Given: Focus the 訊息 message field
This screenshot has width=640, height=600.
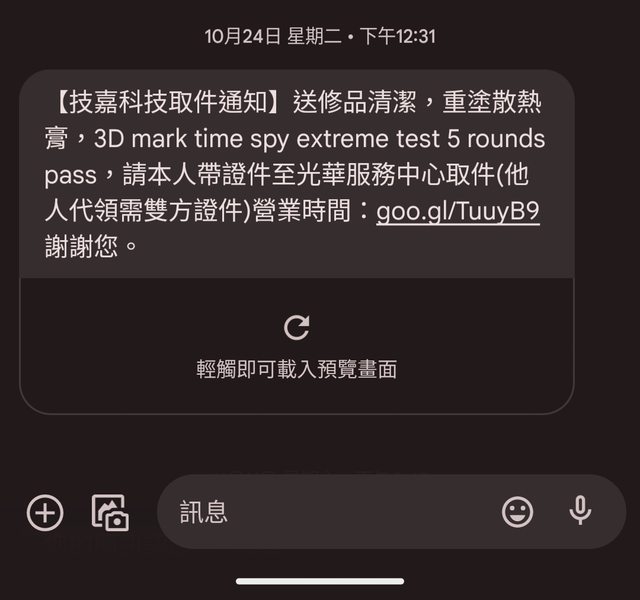Looking at the screenshot, I should click(330, 513).
